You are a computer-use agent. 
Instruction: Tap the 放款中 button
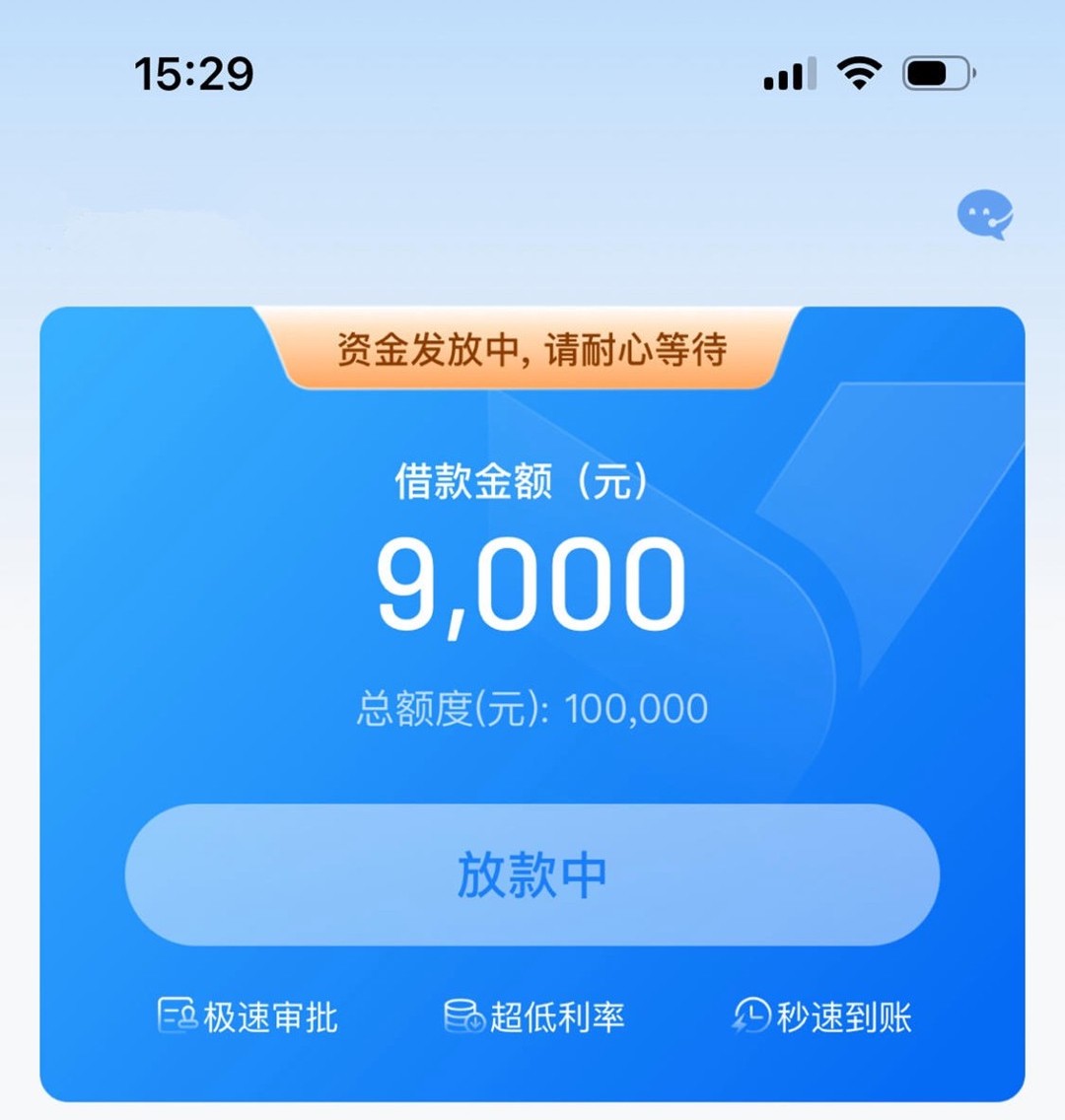[532, 875]
